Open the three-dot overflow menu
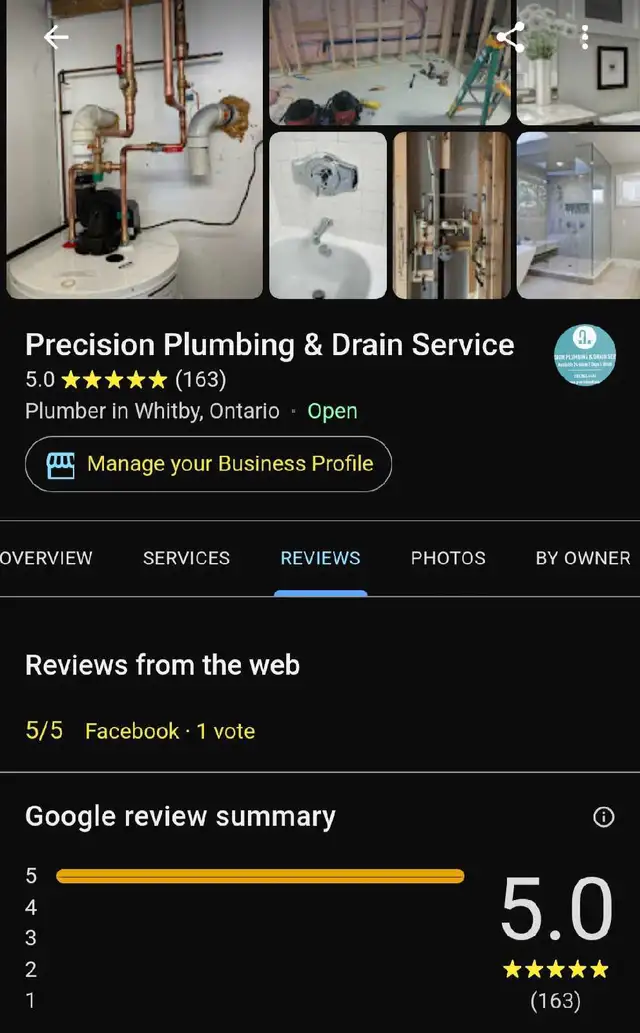Viewport: 640px width, 1033px height. (585, 38)
